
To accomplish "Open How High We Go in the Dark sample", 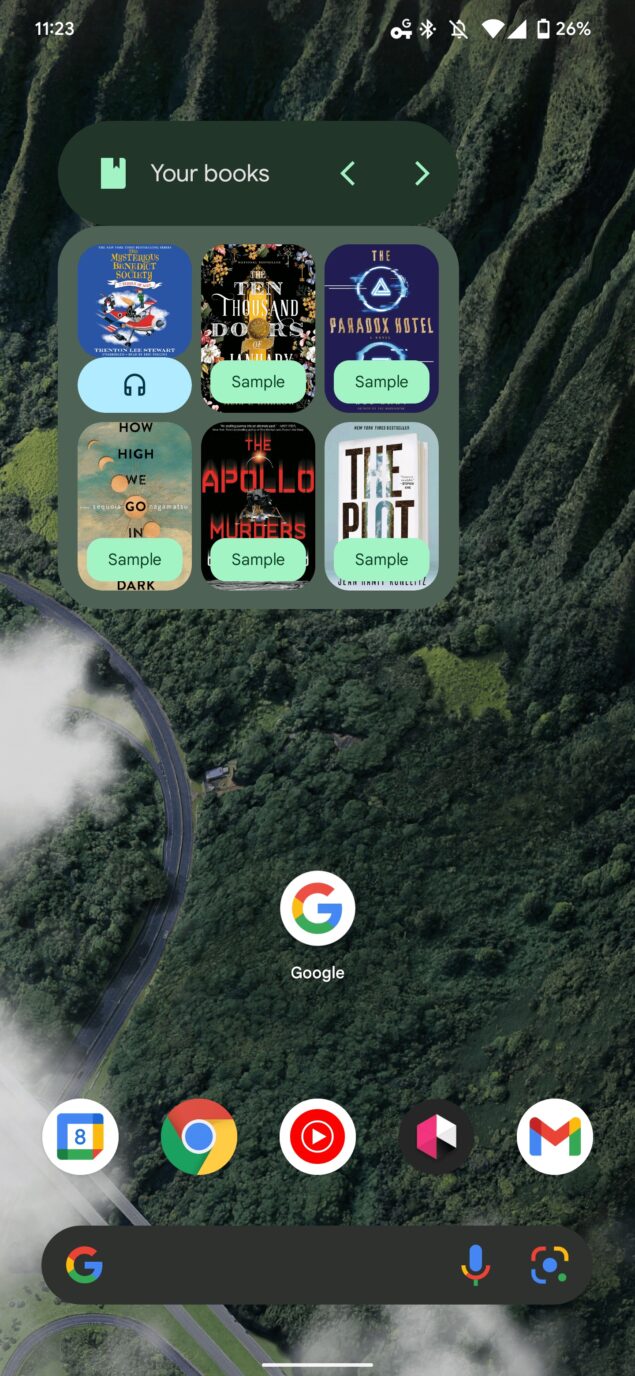I will [x=134, y=506].
